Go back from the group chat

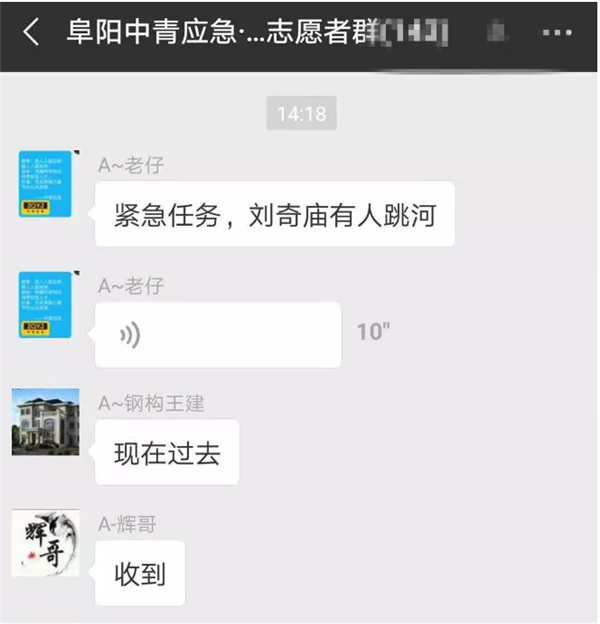(31, 33)
